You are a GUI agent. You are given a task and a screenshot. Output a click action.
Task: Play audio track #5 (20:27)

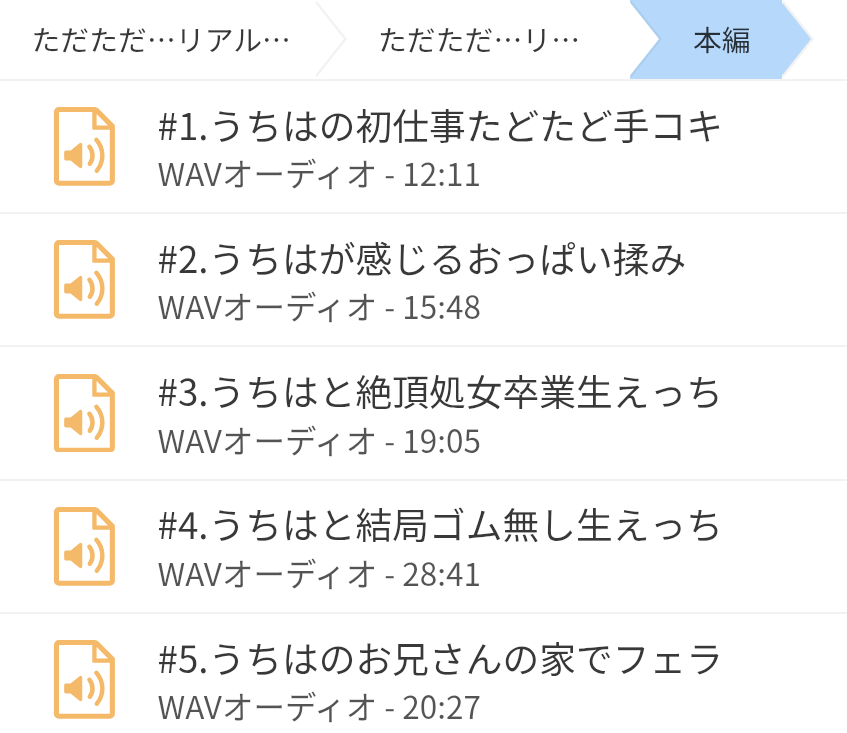coord(439,680)
